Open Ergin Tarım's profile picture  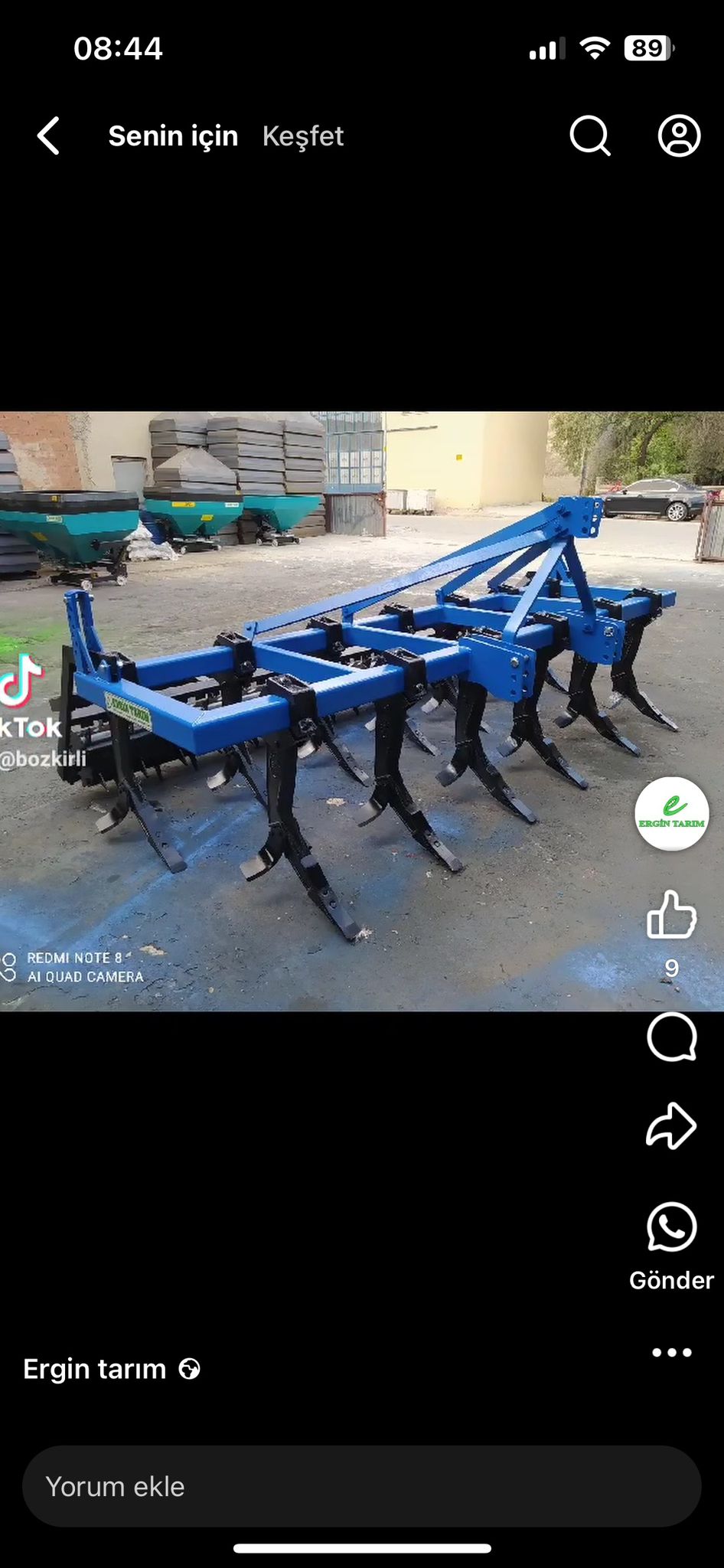[671, 813]
